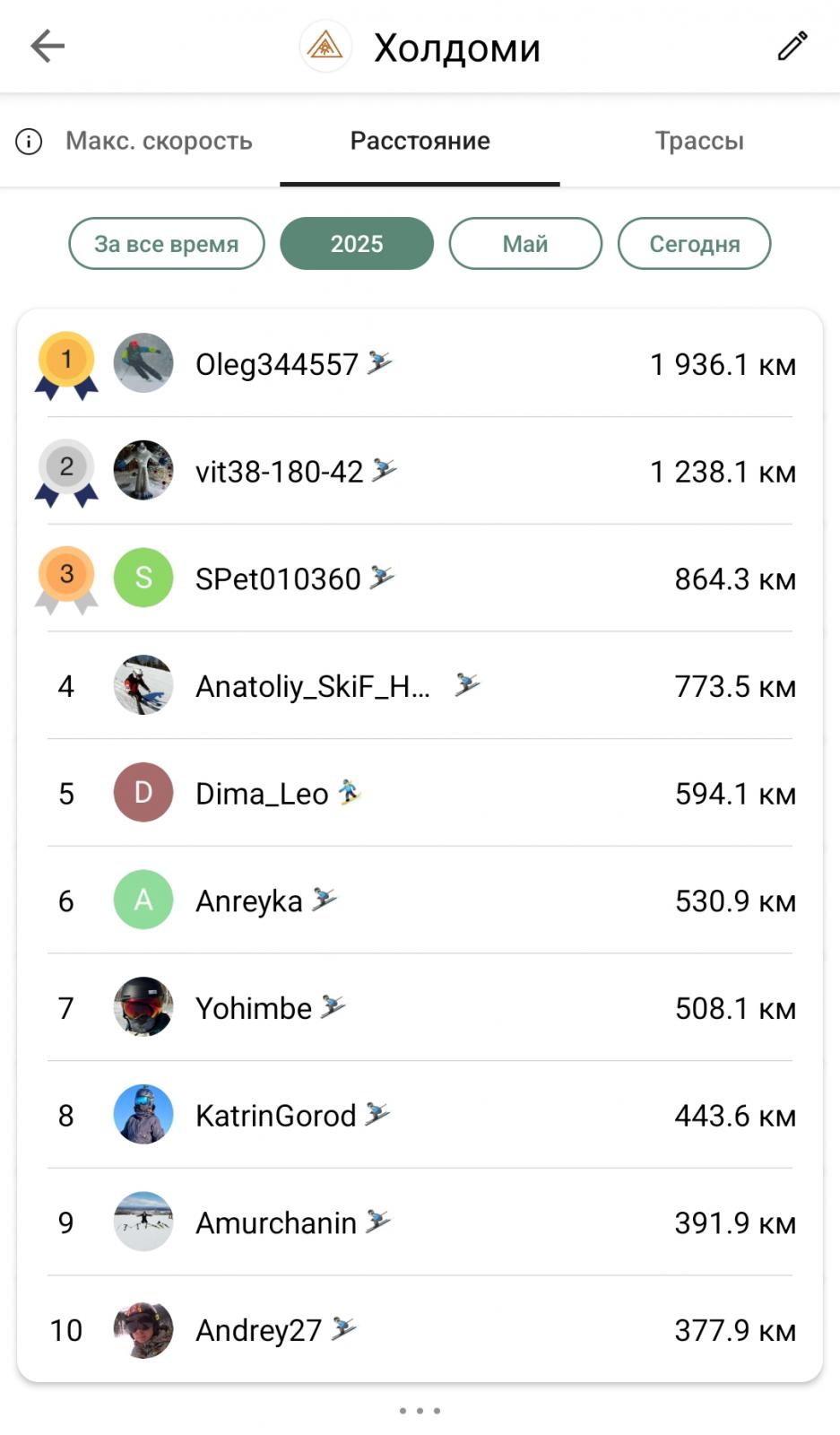The width and height of the screenshot is (840, 1435).
Task: View KatrinGorod's entry
Action: click(x=420, y=1115)
